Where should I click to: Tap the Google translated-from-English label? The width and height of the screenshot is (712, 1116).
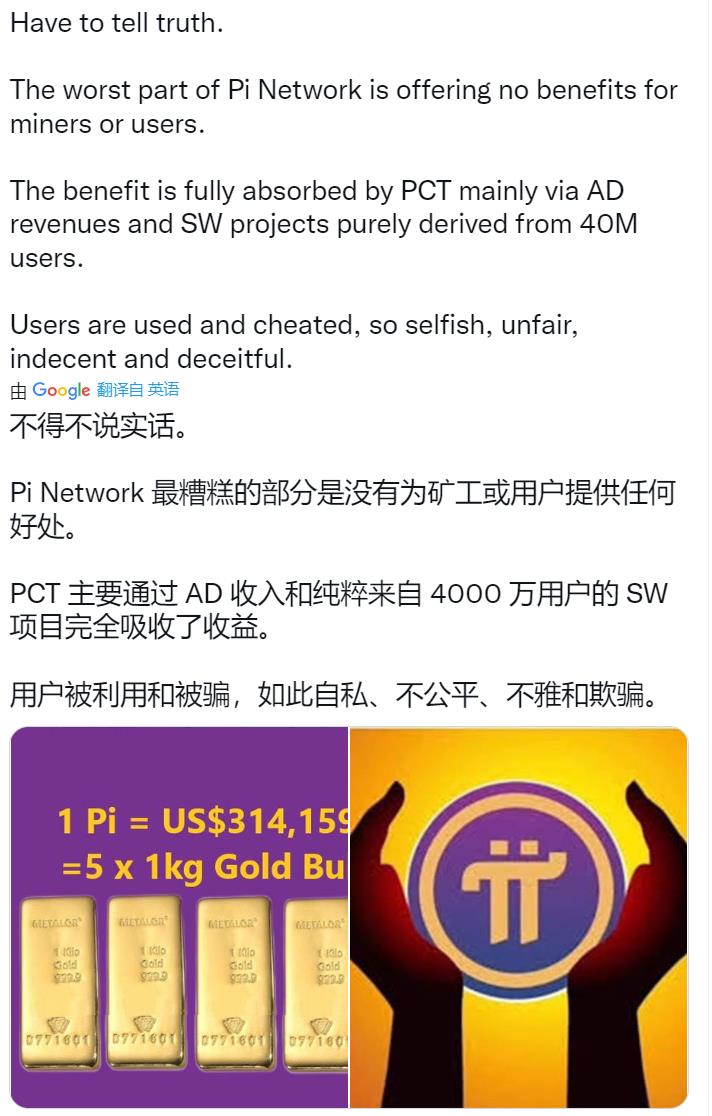tap(95, 390)
